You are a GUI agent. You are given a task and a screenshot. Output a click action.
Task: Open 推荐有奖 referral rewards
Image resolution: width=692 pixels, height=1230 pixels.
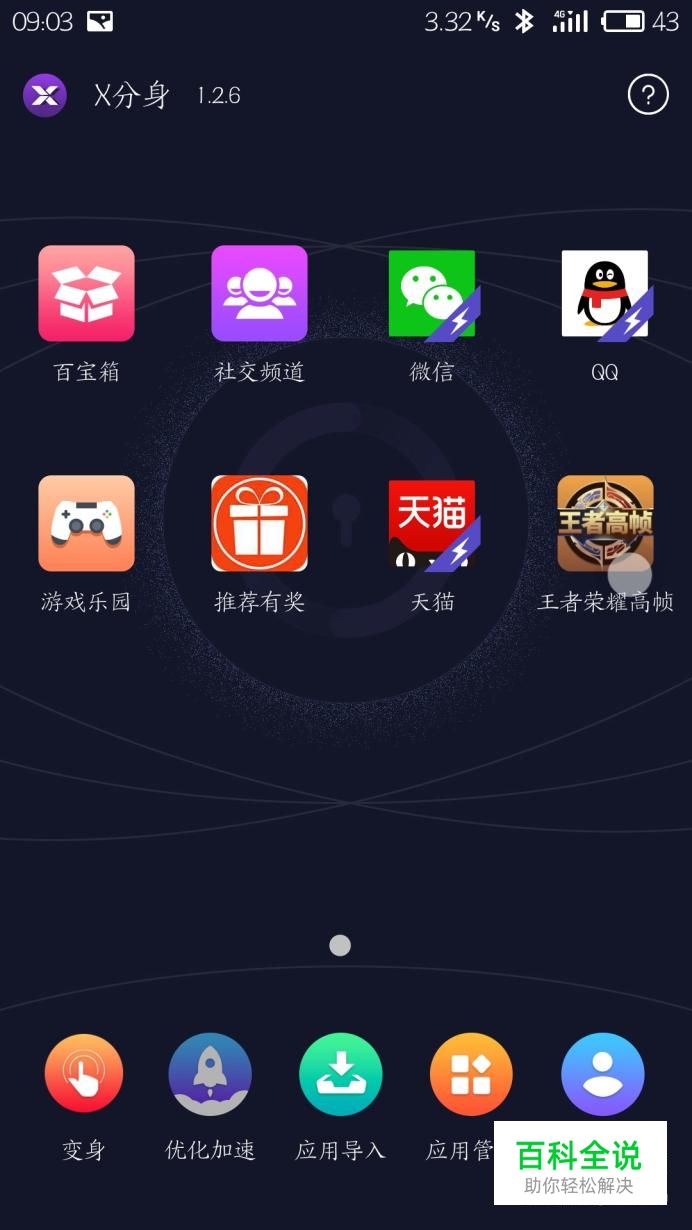point(259,524)
